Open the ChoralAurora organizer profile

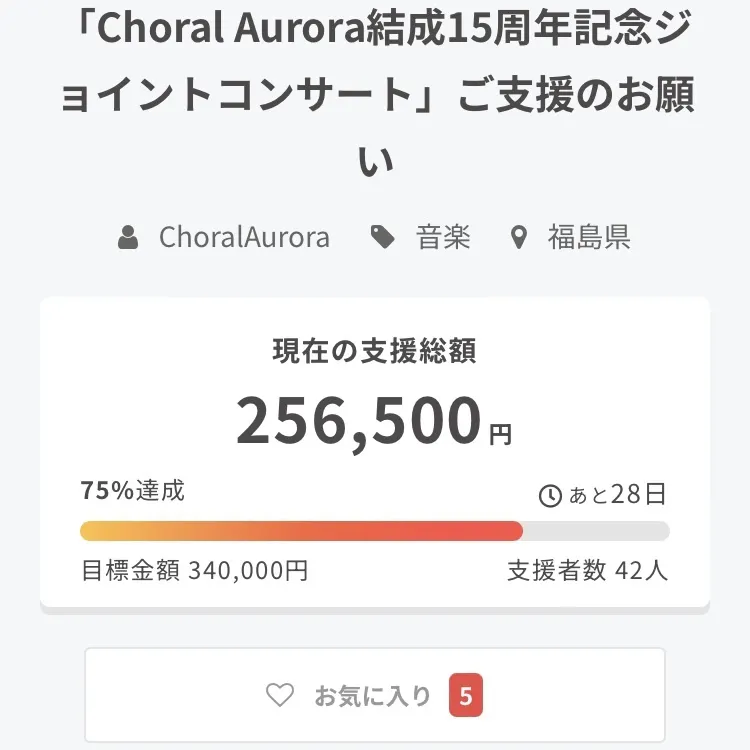[243, 238]
